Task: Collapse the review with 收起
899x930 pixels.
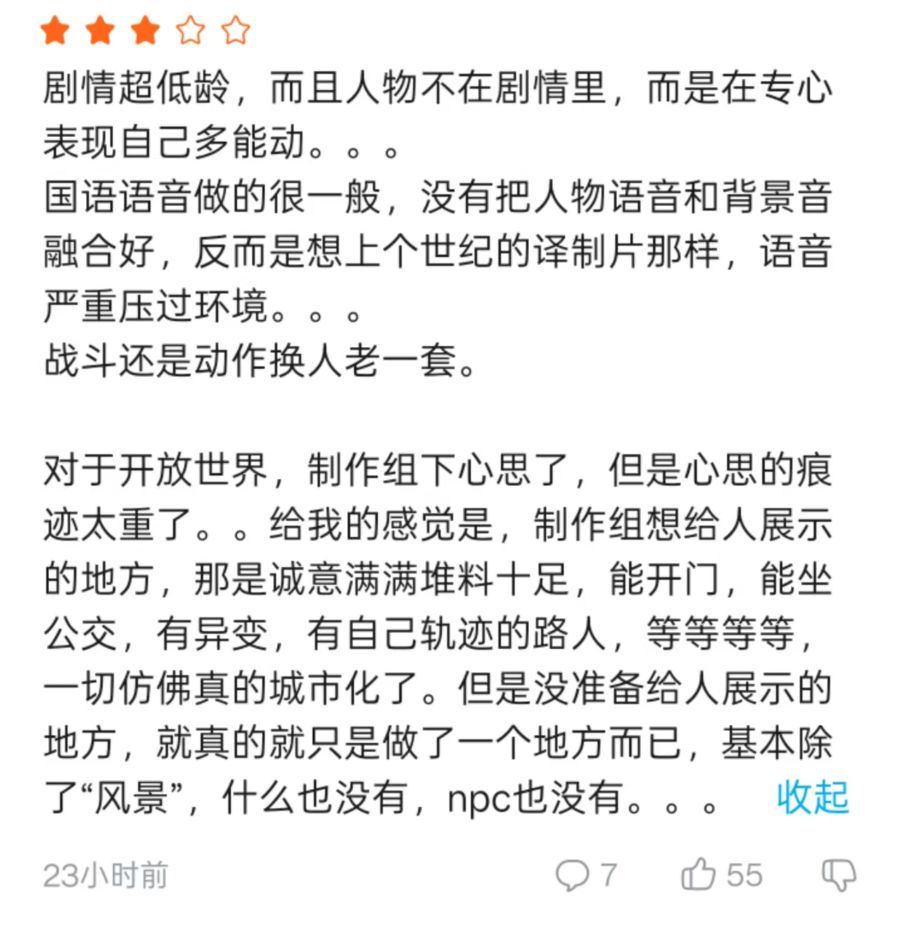Action: [812, 797]
